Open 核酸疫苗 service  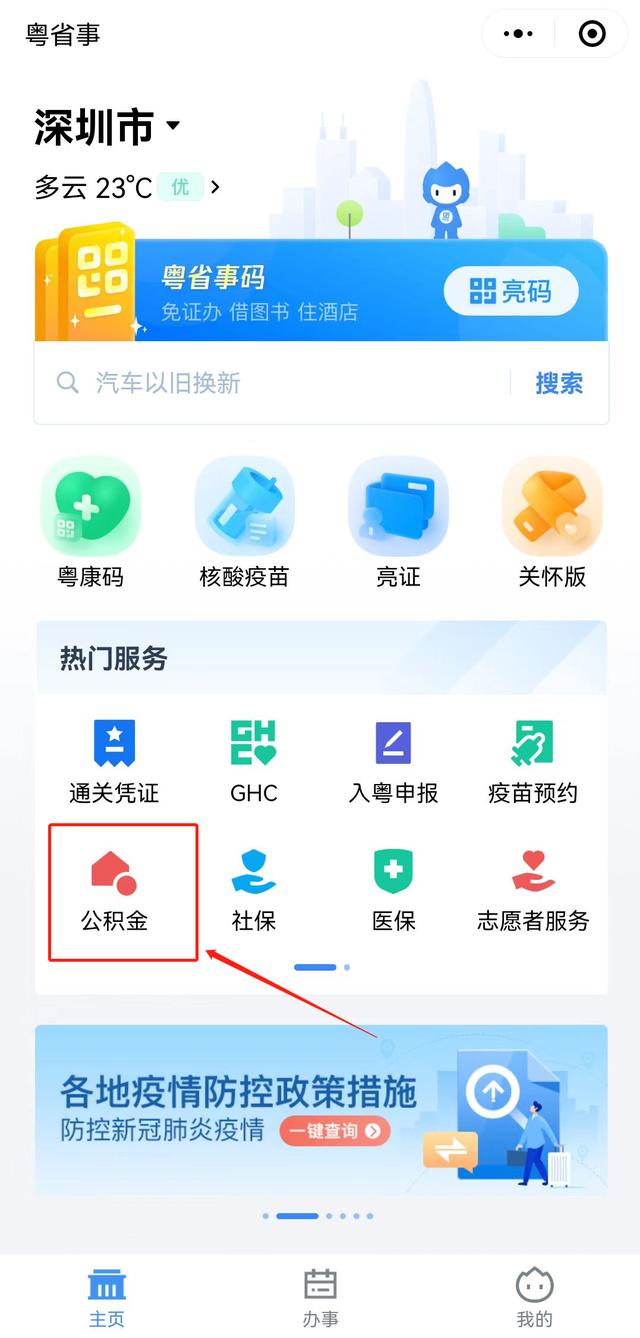coord(244,521)
